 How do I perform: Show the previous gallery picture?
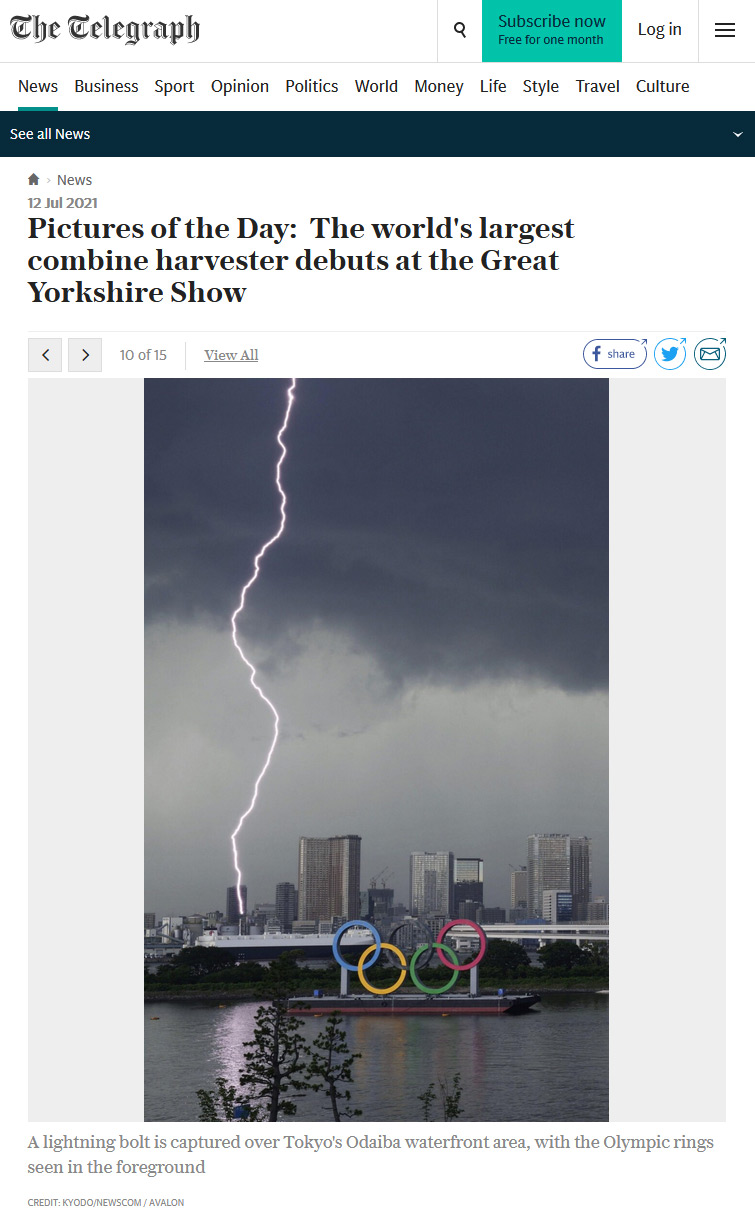pyautogui.click(x=45, y=355)
